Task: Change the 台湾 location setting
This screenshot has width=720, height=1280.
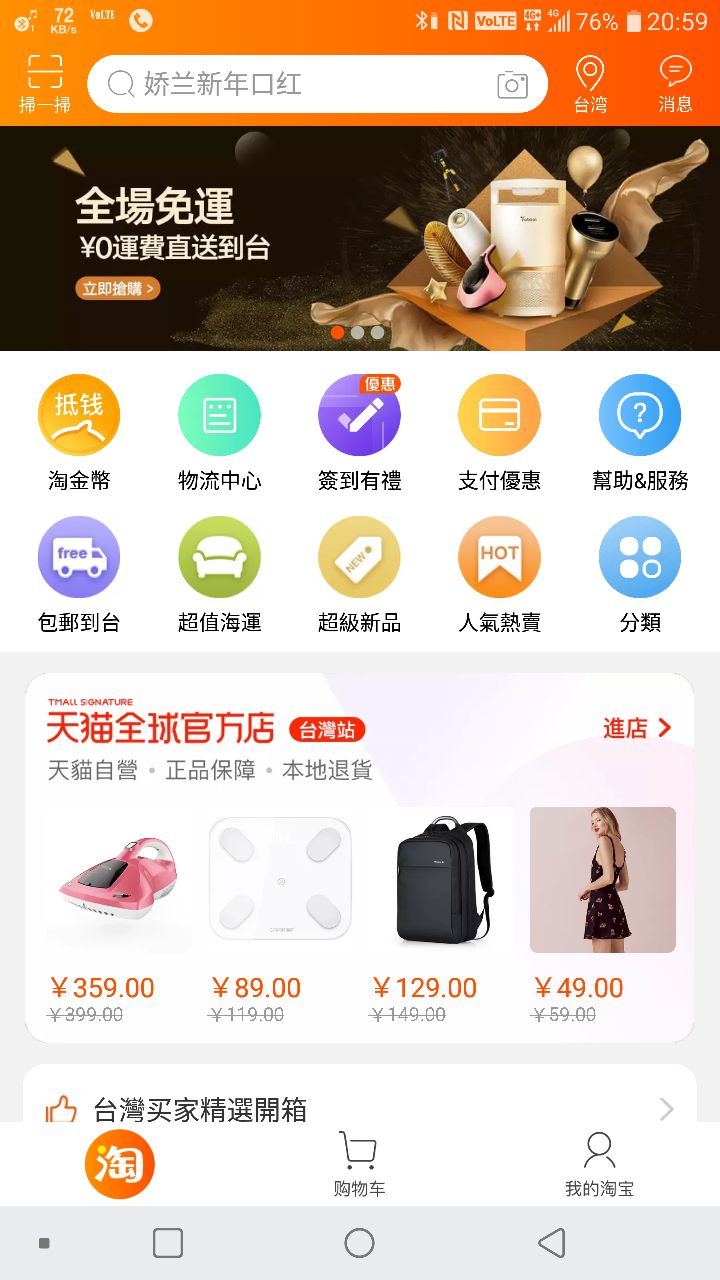Action: (590, 84)
